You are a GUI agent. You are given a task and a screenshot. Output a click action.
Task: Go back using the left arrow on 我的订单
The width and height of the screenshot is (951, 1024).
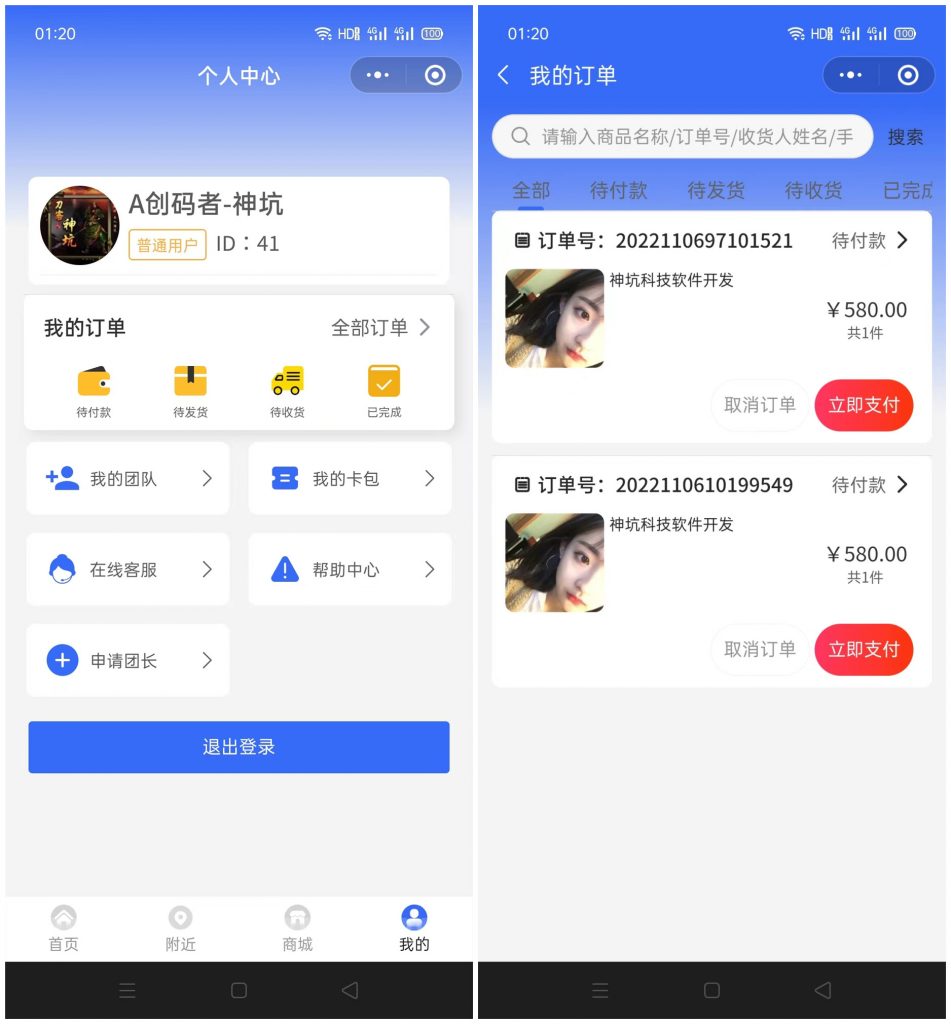pyautogui.click(x=503, y=75)
